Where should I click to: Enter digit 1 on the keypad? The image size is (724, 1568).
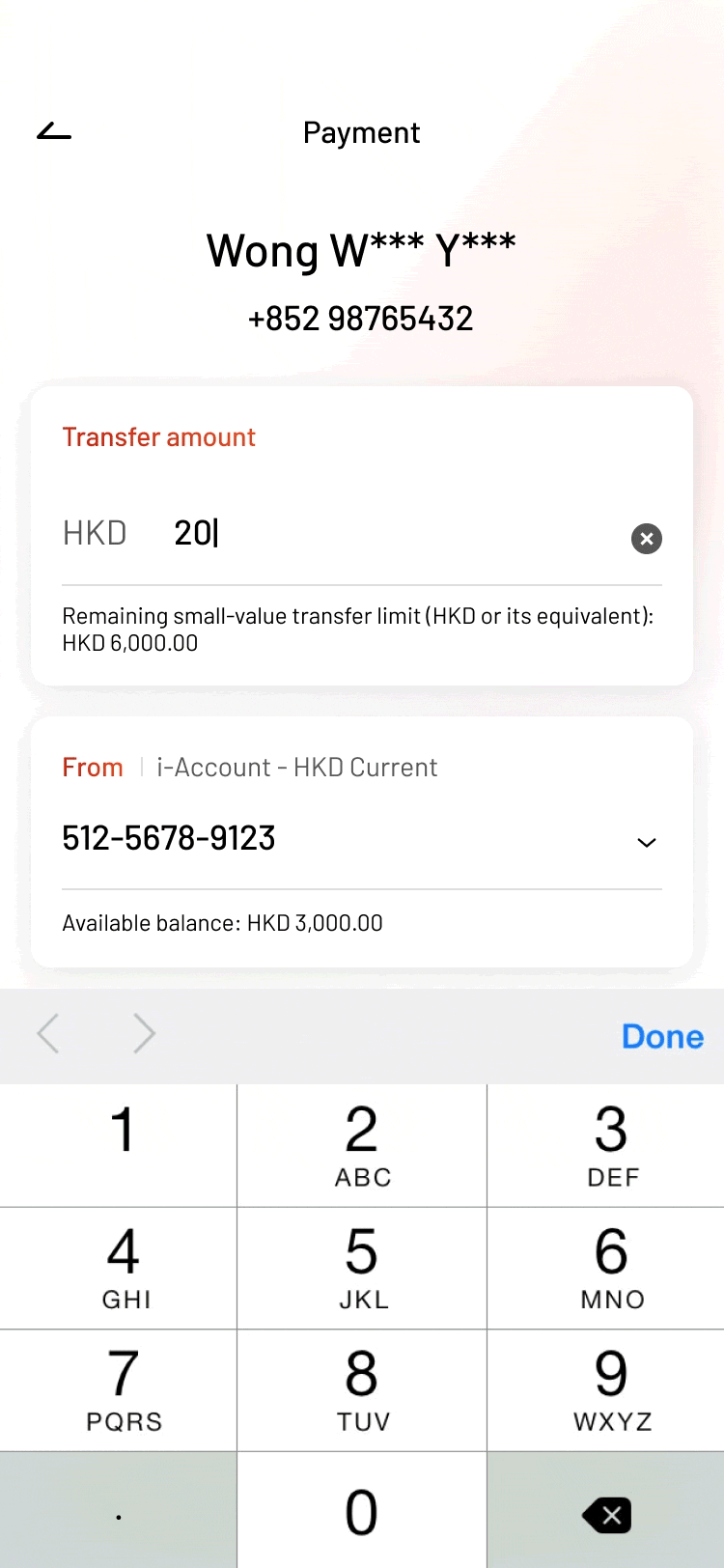click(x=118, y=1145)
